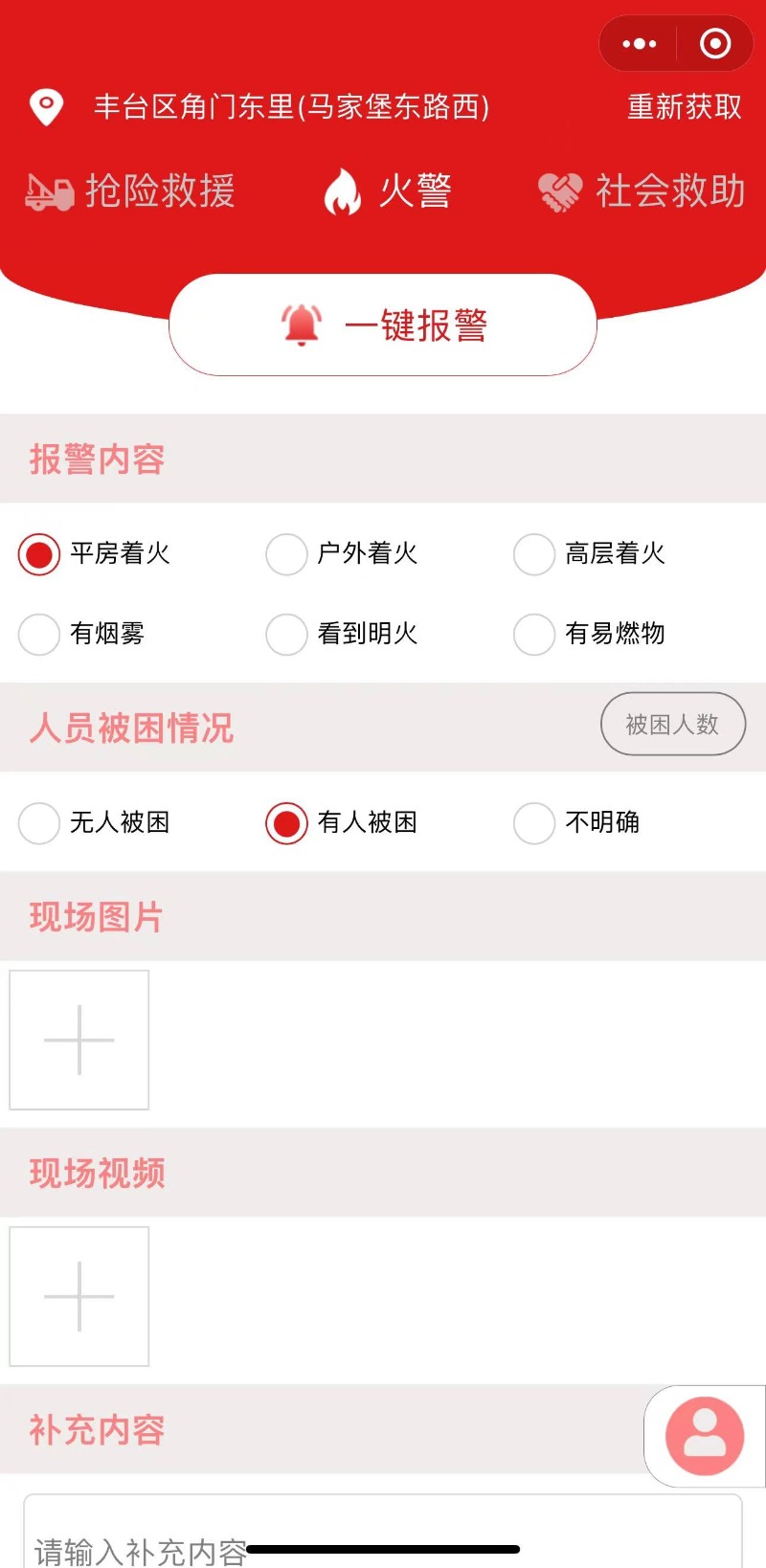Tap 重新获取 to refresh the location
766x1568 pixels.
[685, 106]
